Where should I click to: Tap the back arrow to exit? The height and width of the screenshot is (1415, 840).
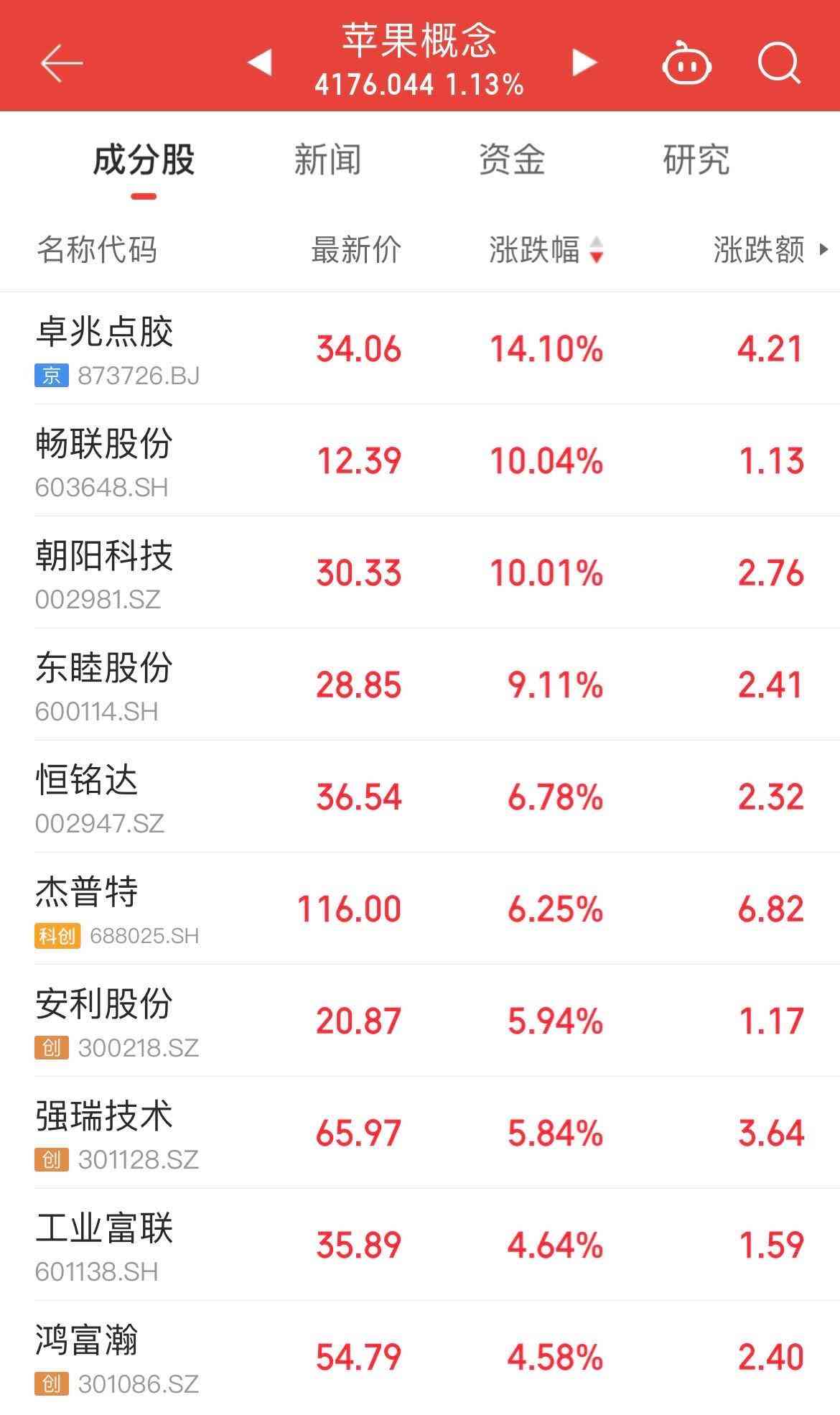tap(61, 63)
